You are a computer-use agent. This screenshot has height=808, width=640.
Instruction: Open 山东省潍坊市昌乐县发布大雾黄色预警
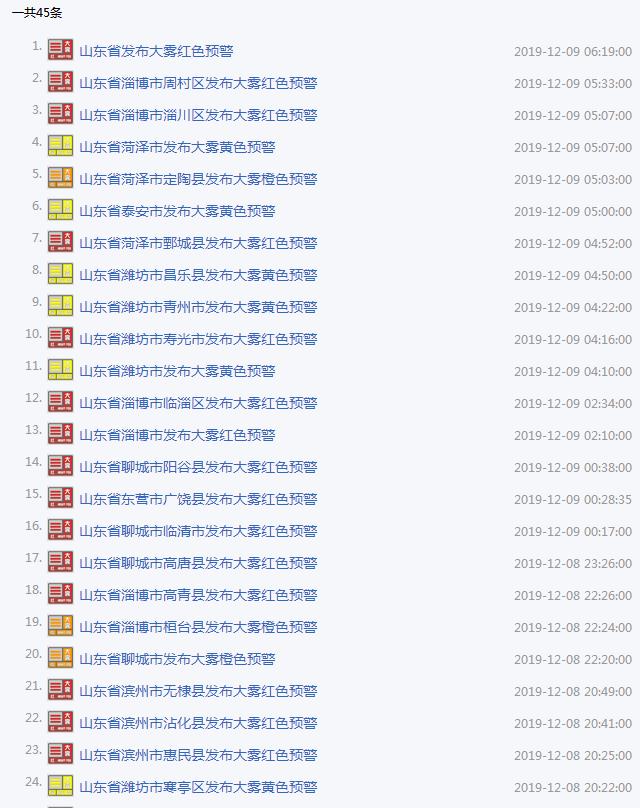click(198, 275)
